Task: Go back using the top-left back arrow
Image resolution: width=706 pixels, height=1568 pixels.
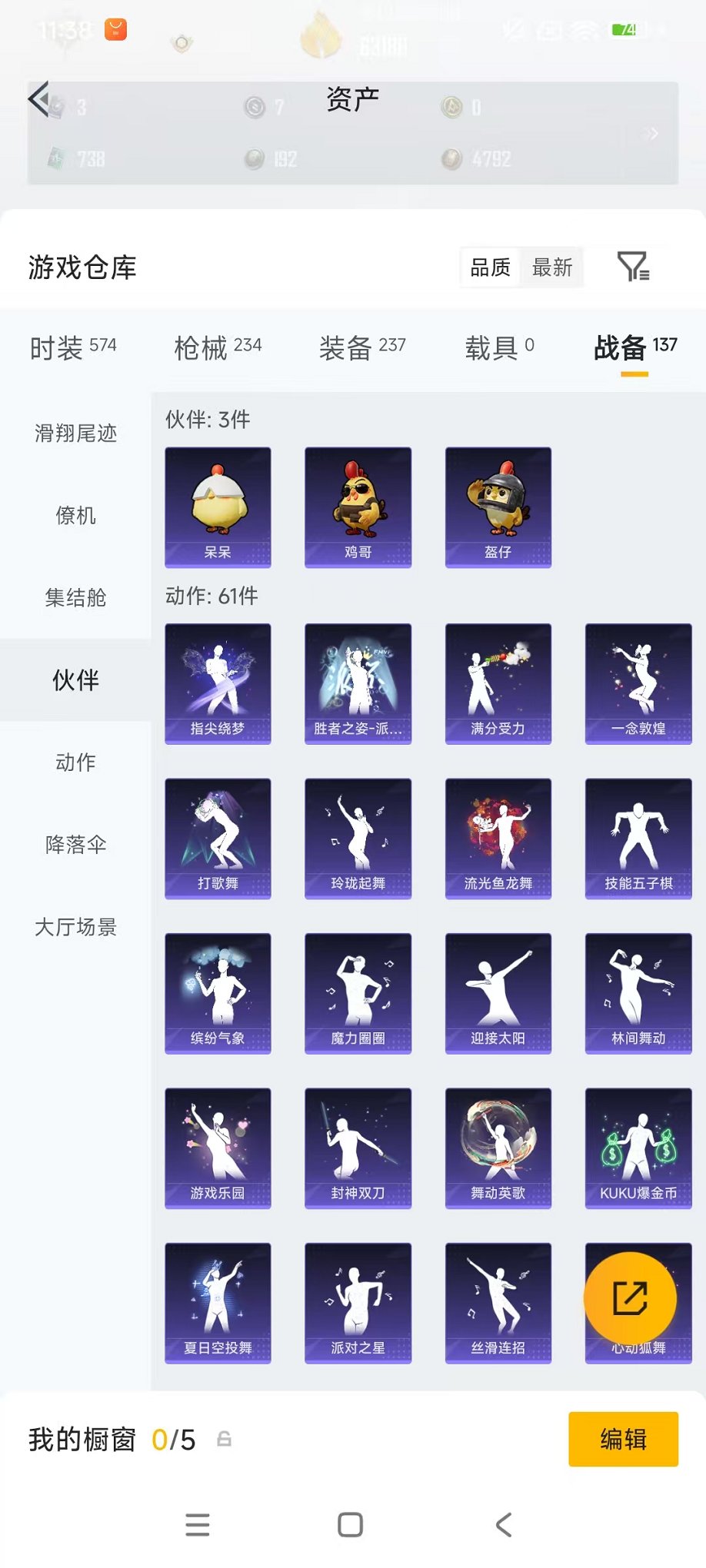Action: coord(40,98)
